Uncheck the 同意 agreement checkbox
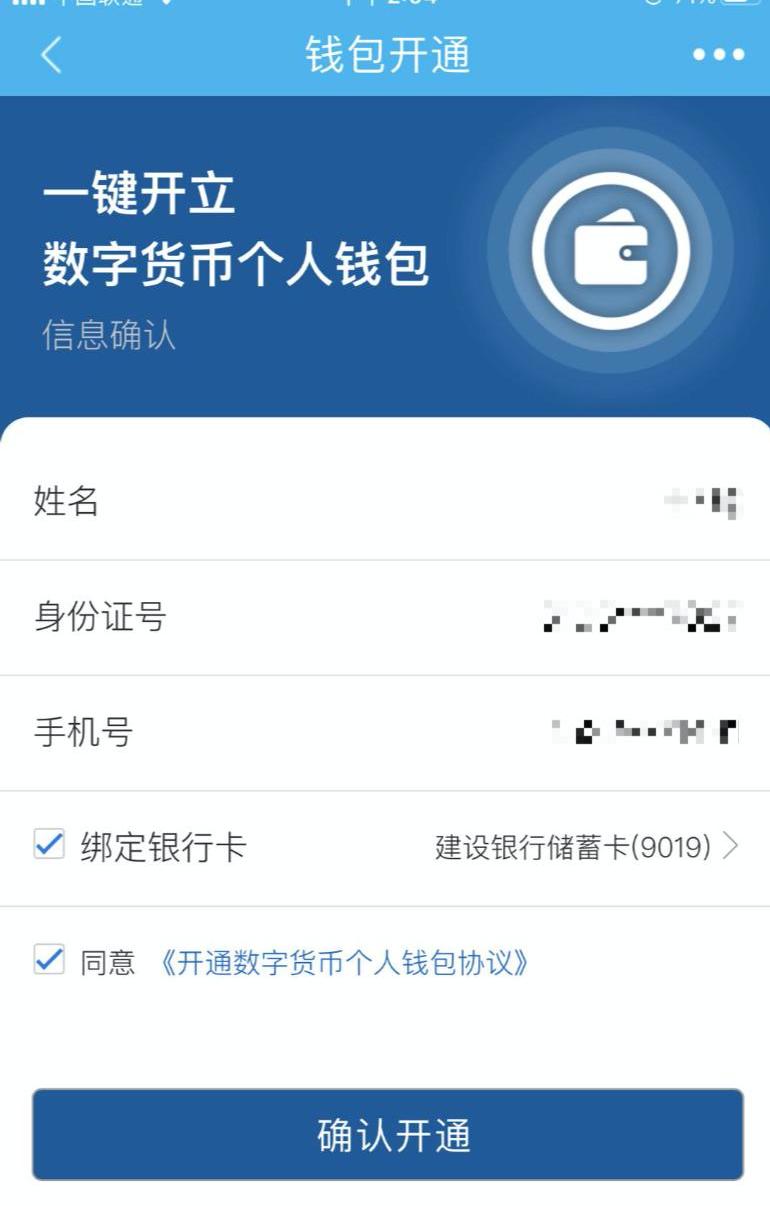This screenshot has width=770, height=1206. [x=49, y=961]
